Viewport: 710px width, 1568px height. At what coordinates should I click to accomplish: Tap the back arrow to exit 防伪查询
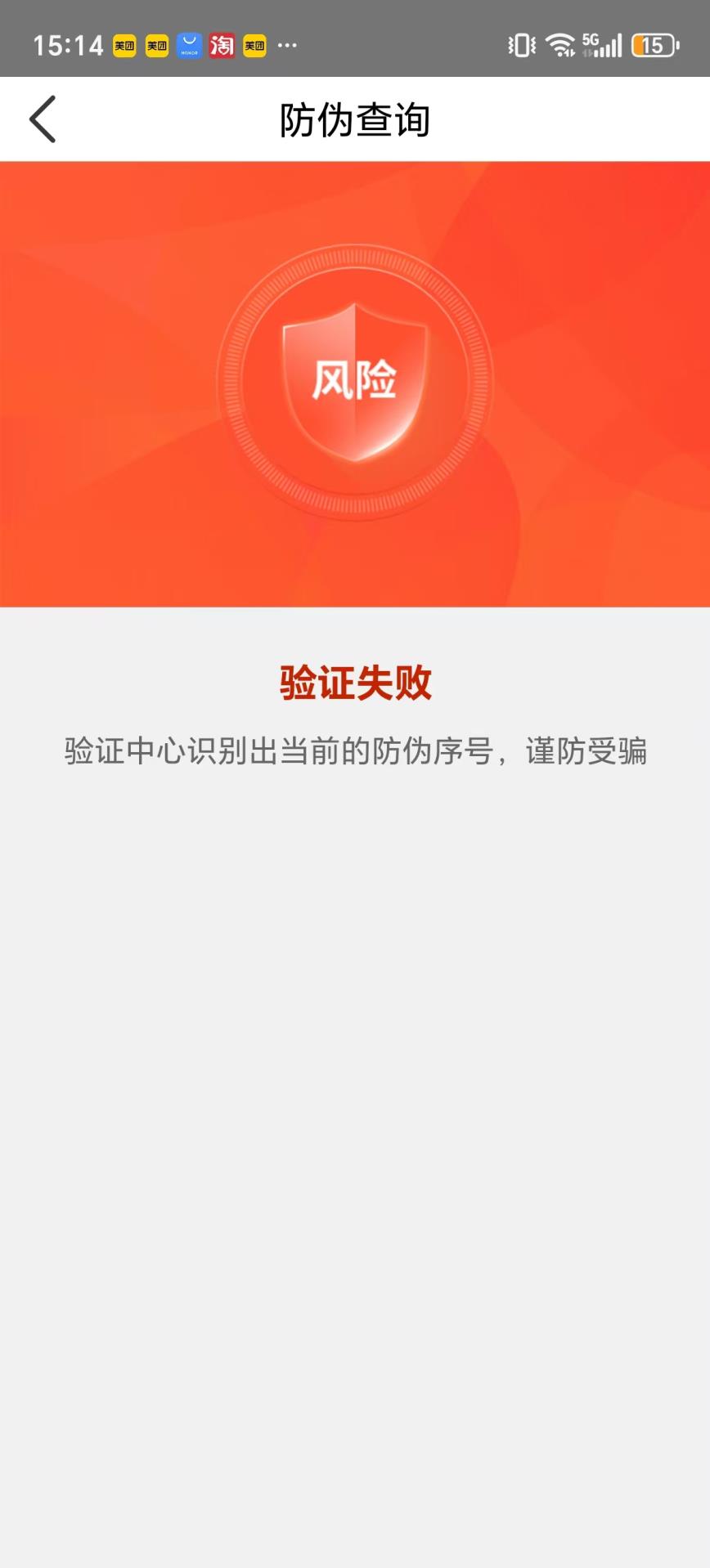(x=43, y=119)
